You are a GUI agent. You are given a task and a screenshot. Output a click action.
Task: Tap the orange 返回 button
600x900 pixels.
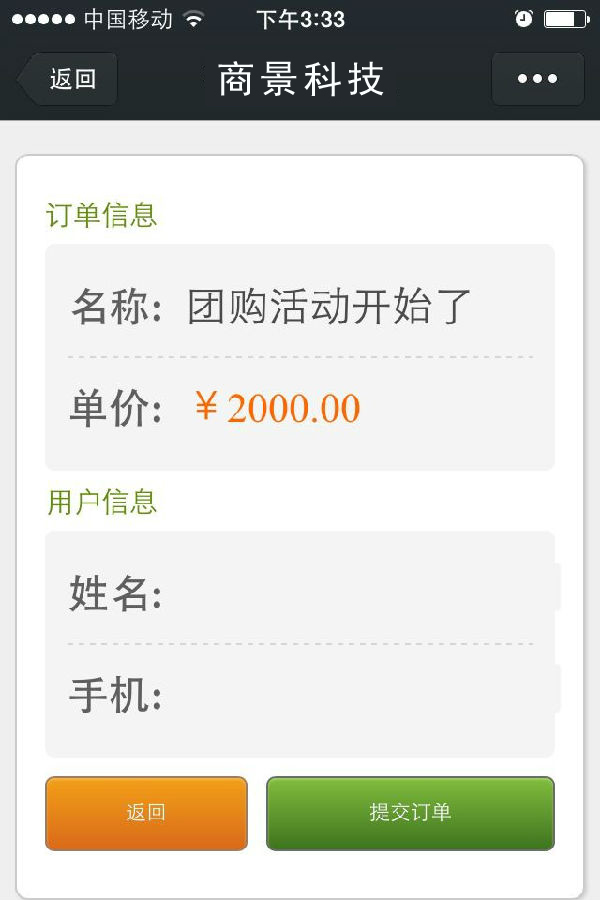pyautogui.click(x=146, y=813)
